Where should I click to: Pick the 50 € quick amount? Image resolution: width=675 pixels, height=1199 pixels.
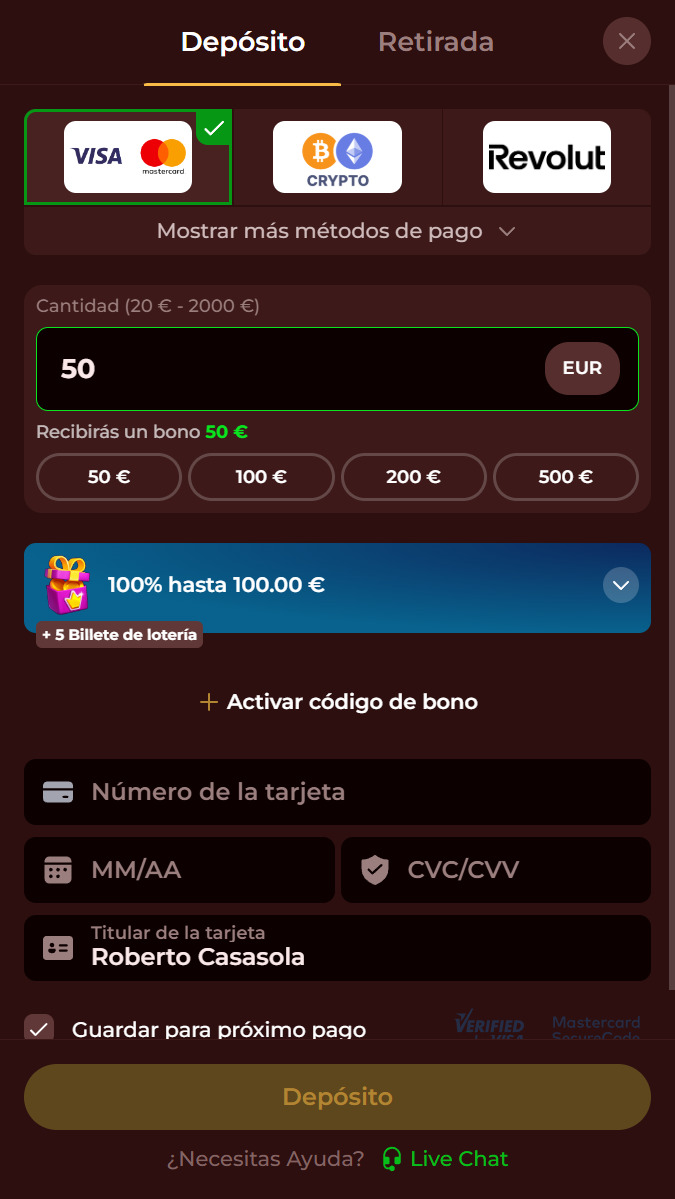109,477
